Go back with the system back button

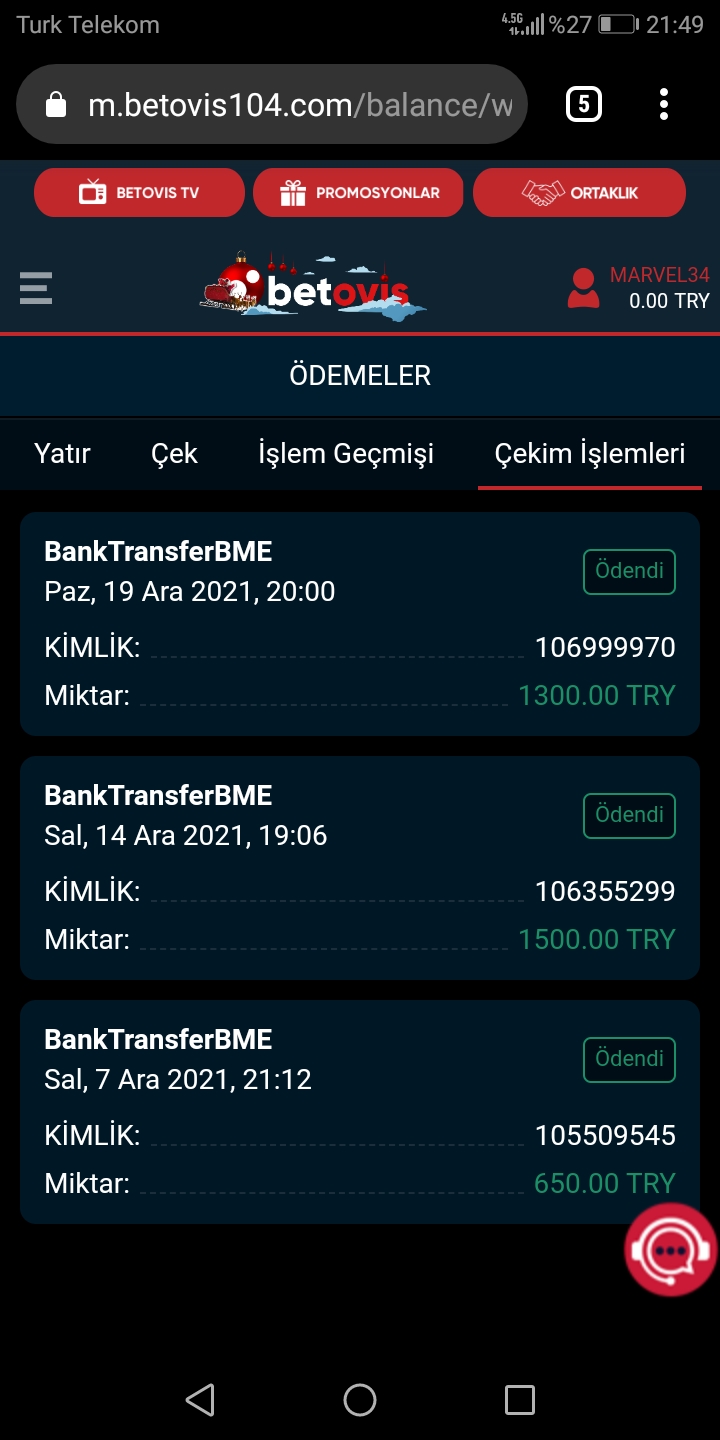pyautogui.click(x=200, y=1399)
